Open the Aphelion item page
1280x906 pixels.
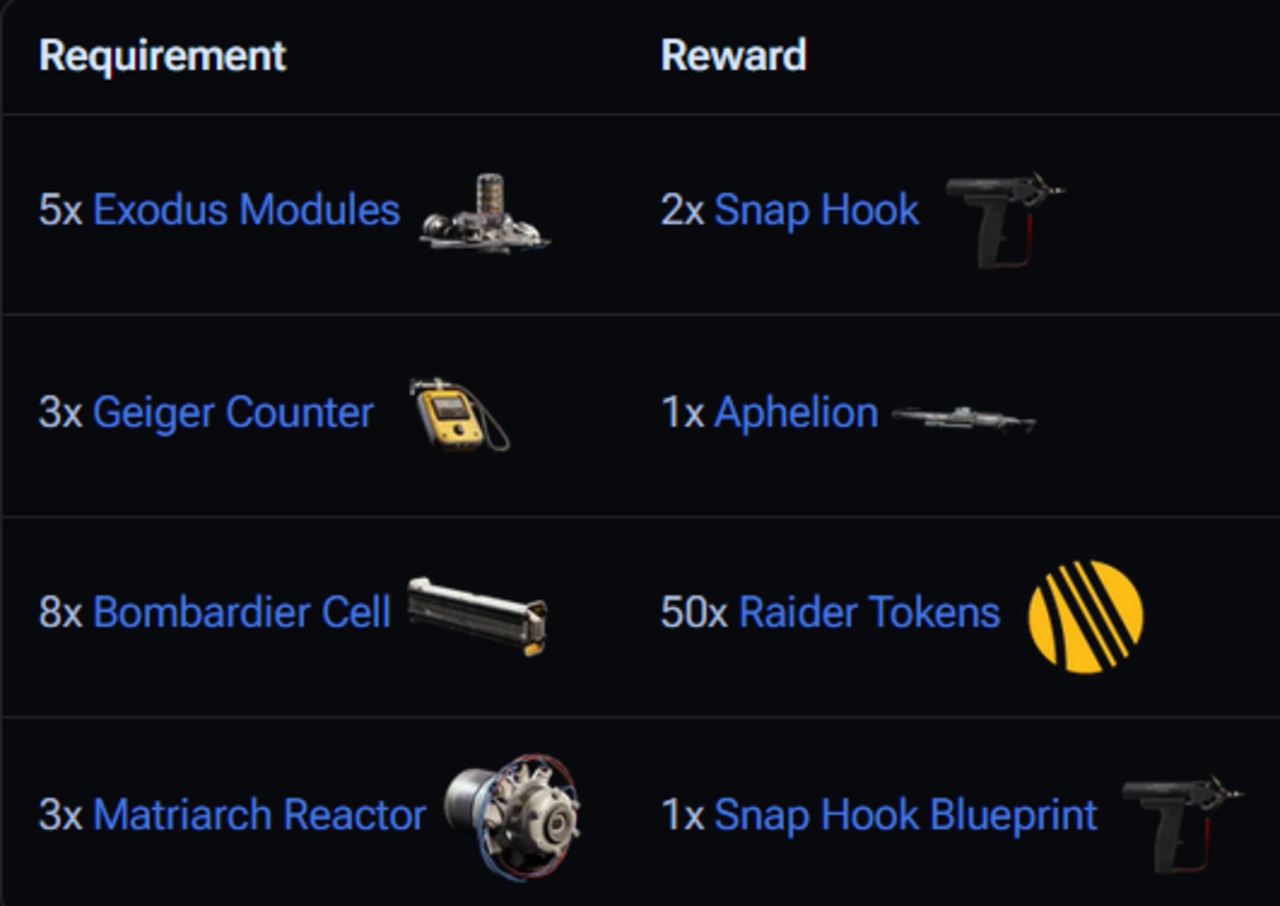click(x=796, y=413)
